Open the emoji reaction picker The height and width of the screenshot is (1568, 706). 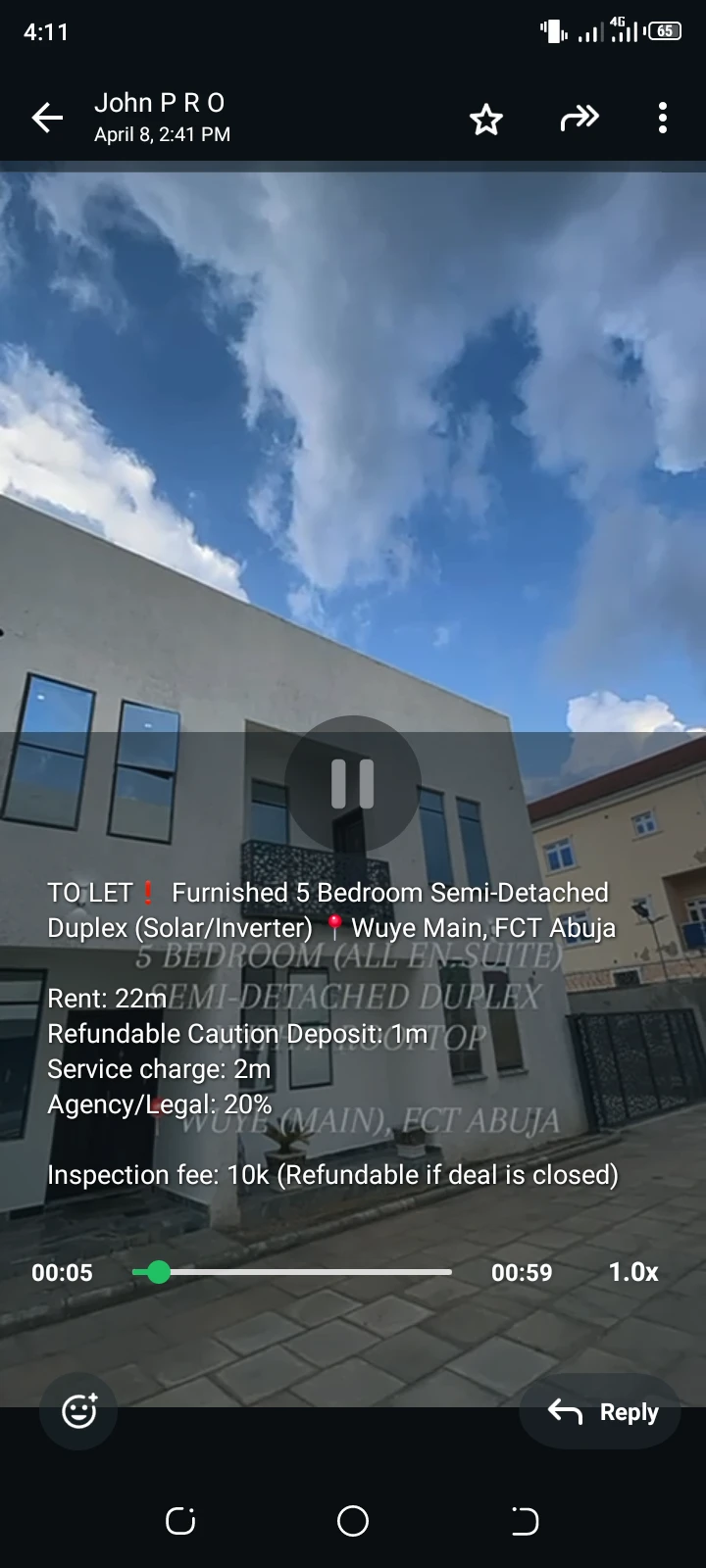click(77, 1411)
